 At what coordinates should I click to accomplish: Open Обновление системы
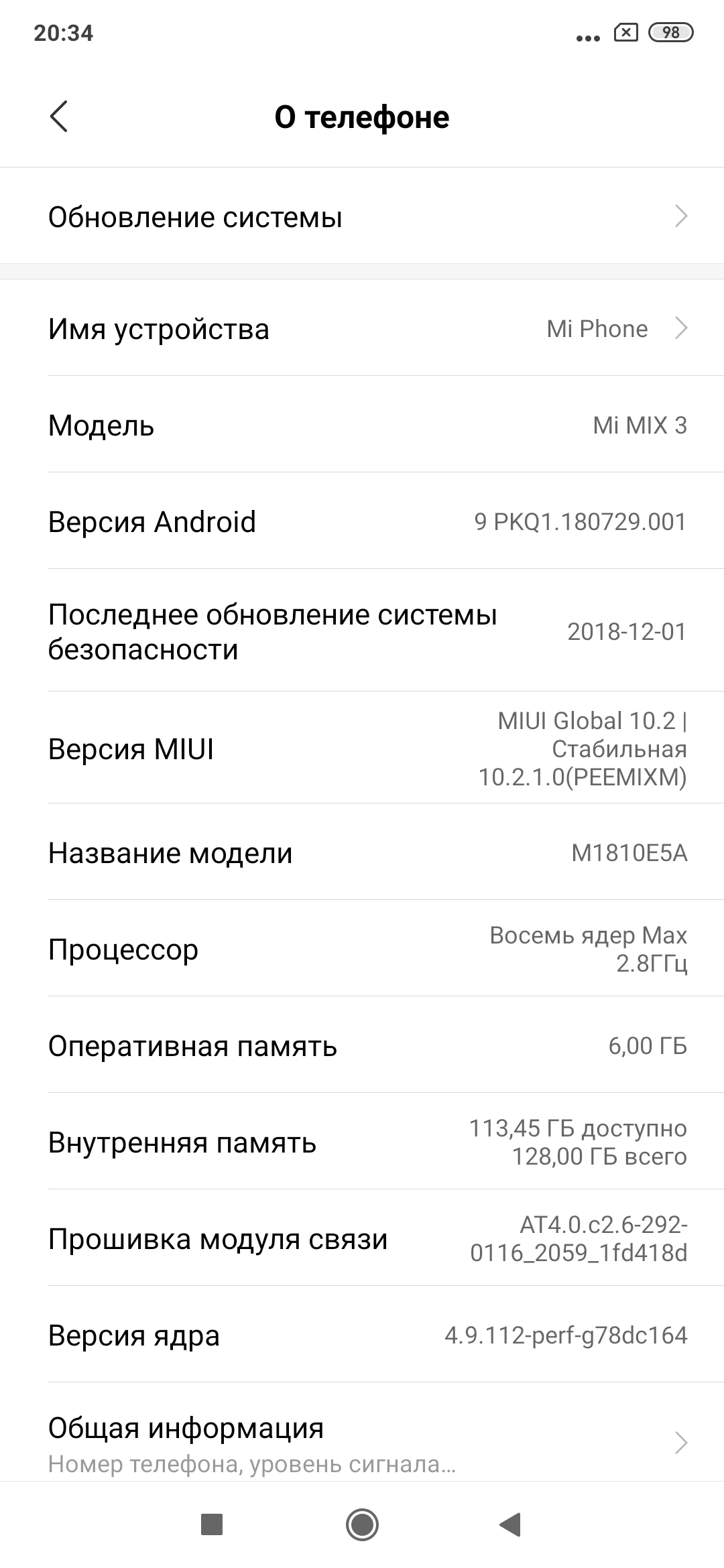click(362, 217)
